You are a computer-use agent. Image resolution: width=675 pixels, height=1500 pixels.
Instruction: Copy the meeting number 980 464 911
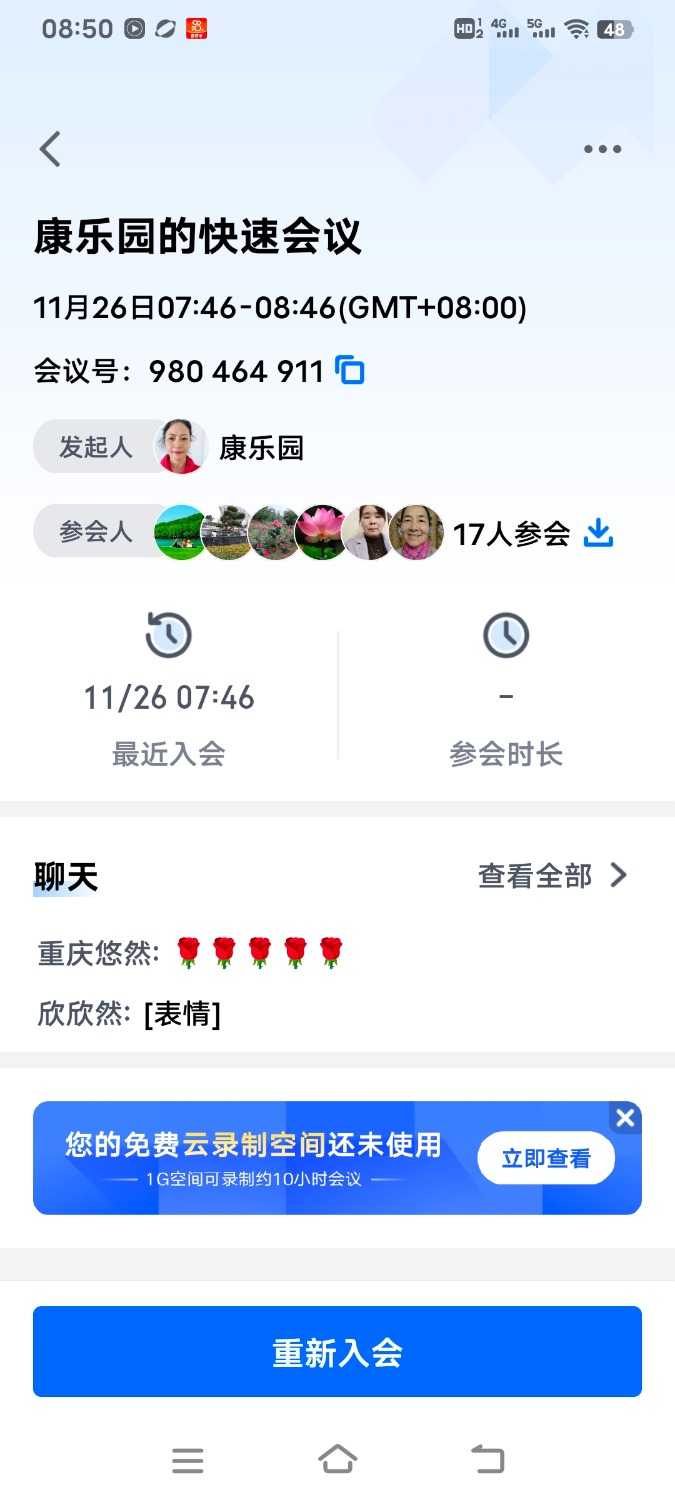(350, 371)
